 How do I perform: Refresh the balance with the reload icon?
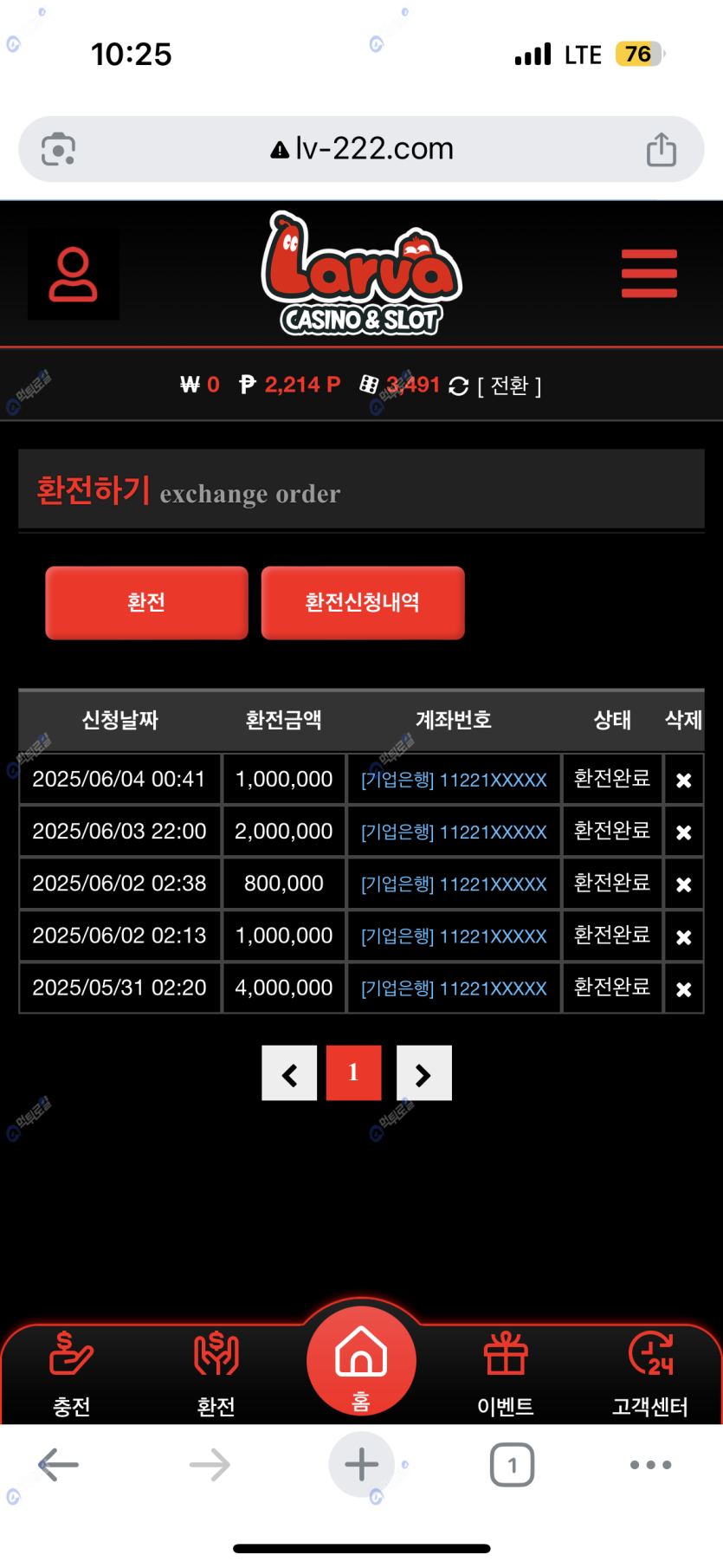pyautogui.click(x=459, y=386)
